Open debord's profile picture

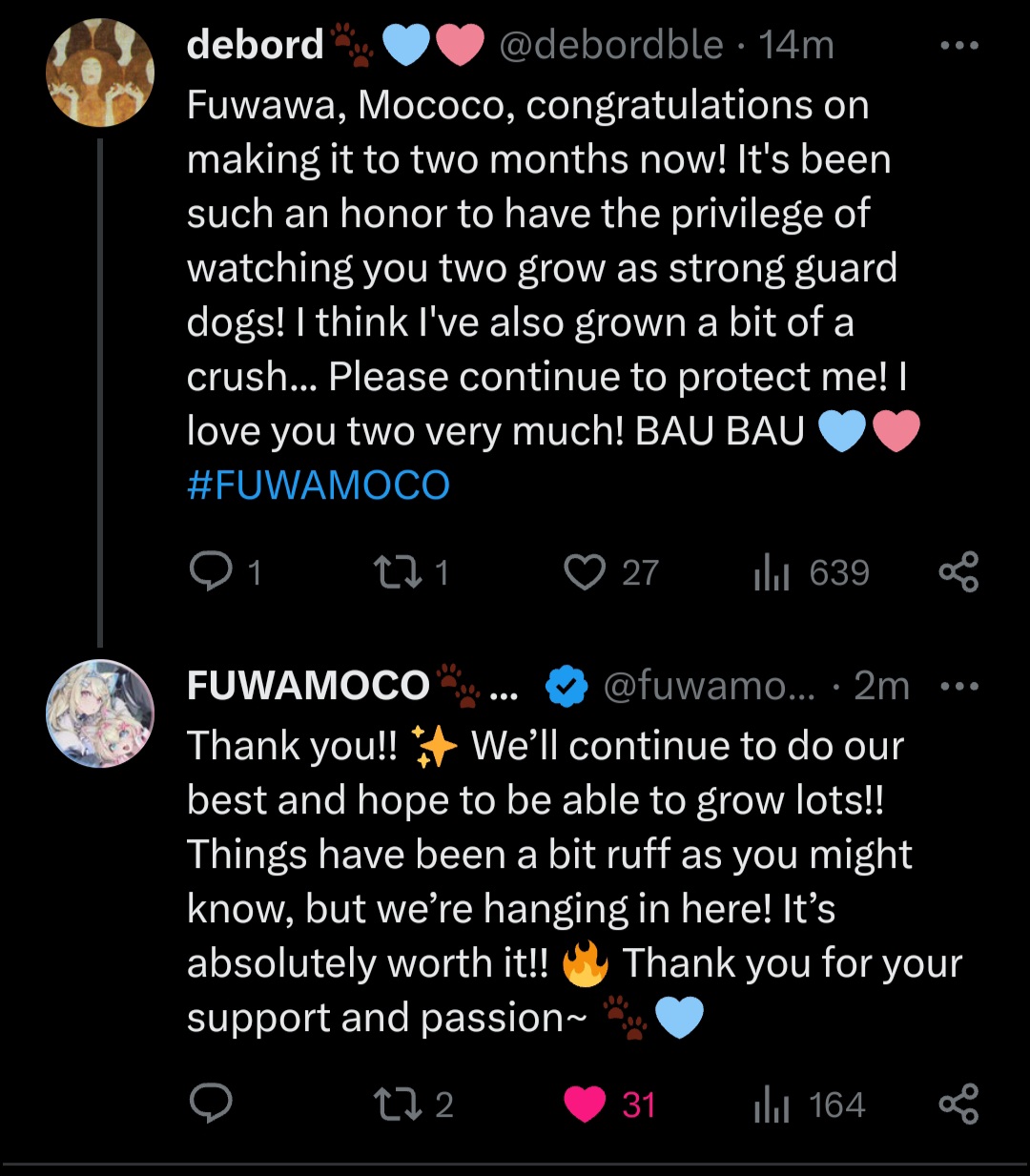(x=100, y=72)
